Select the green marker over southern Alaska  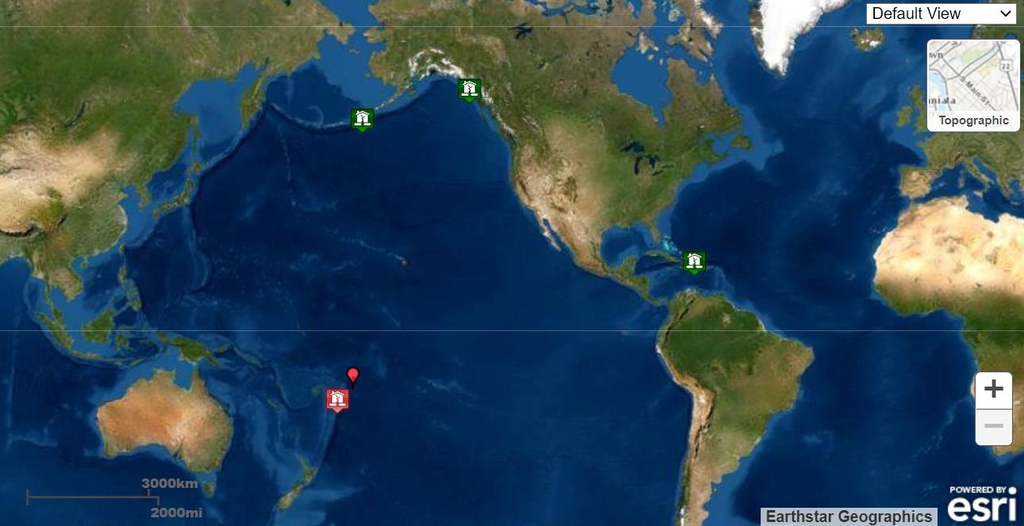coord(469,90)
